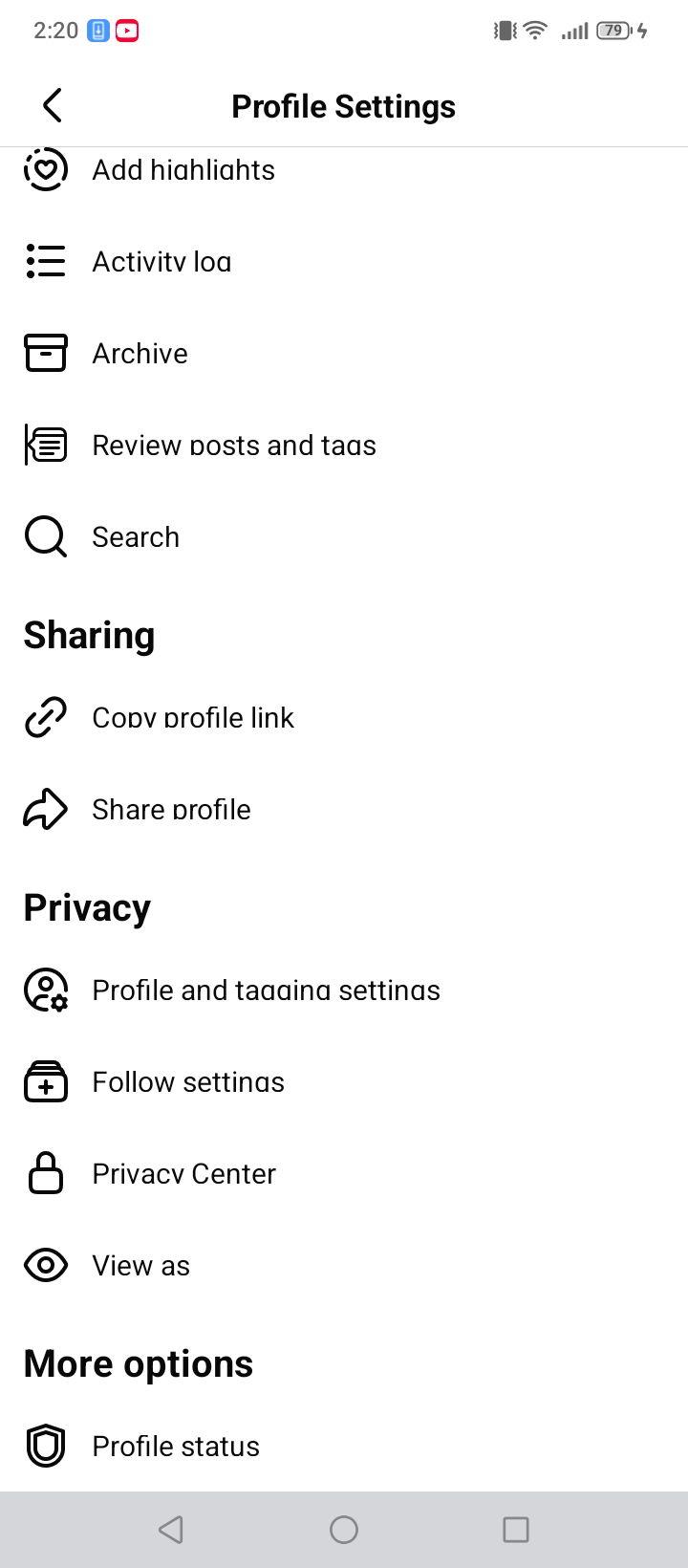This screenshot has height=1568, width=688.
Task: Open recent apps from the navigation bar
Action: (x=516, y=1530)
